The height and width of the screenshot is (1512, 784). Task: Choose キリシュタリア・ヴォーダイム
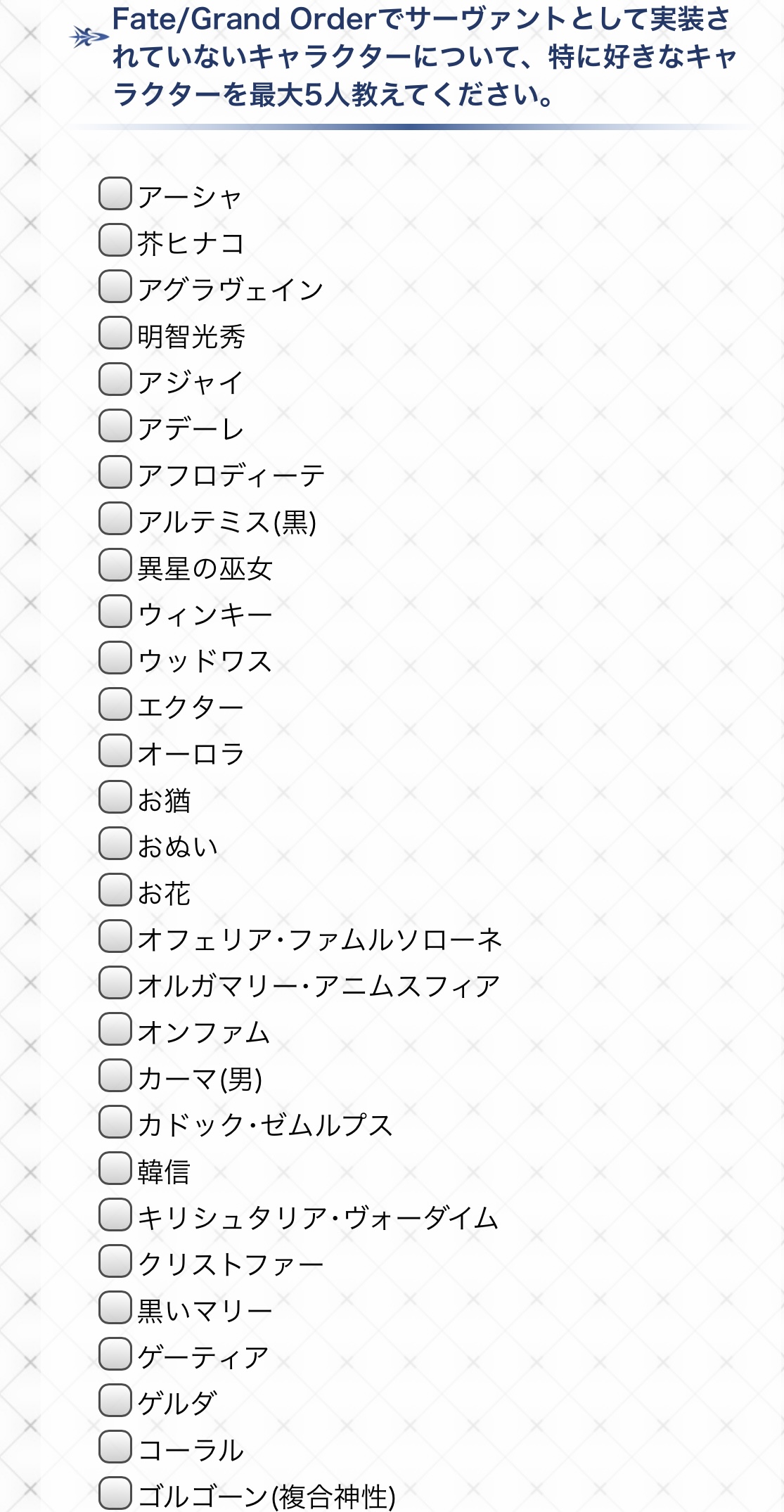click(115, 1215)
